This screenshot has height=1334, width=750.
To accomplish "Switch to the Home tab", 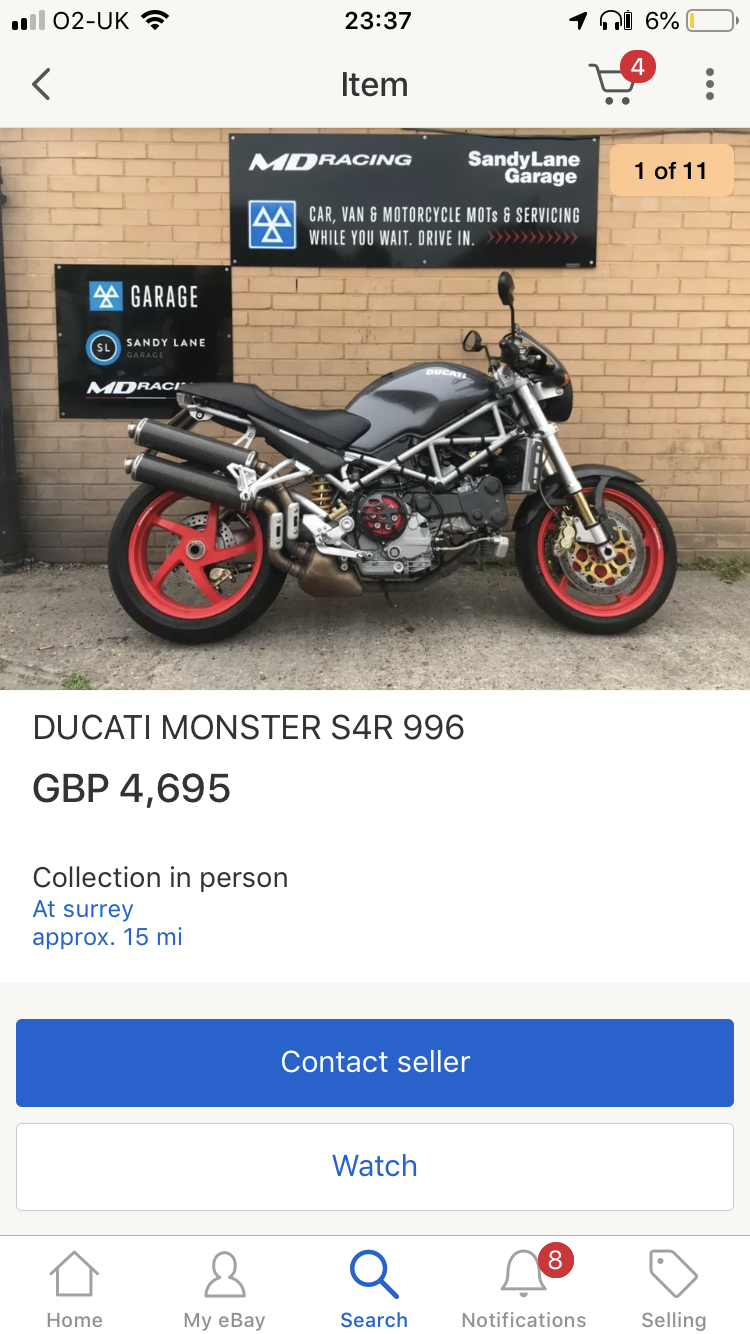I will 75,1289.
